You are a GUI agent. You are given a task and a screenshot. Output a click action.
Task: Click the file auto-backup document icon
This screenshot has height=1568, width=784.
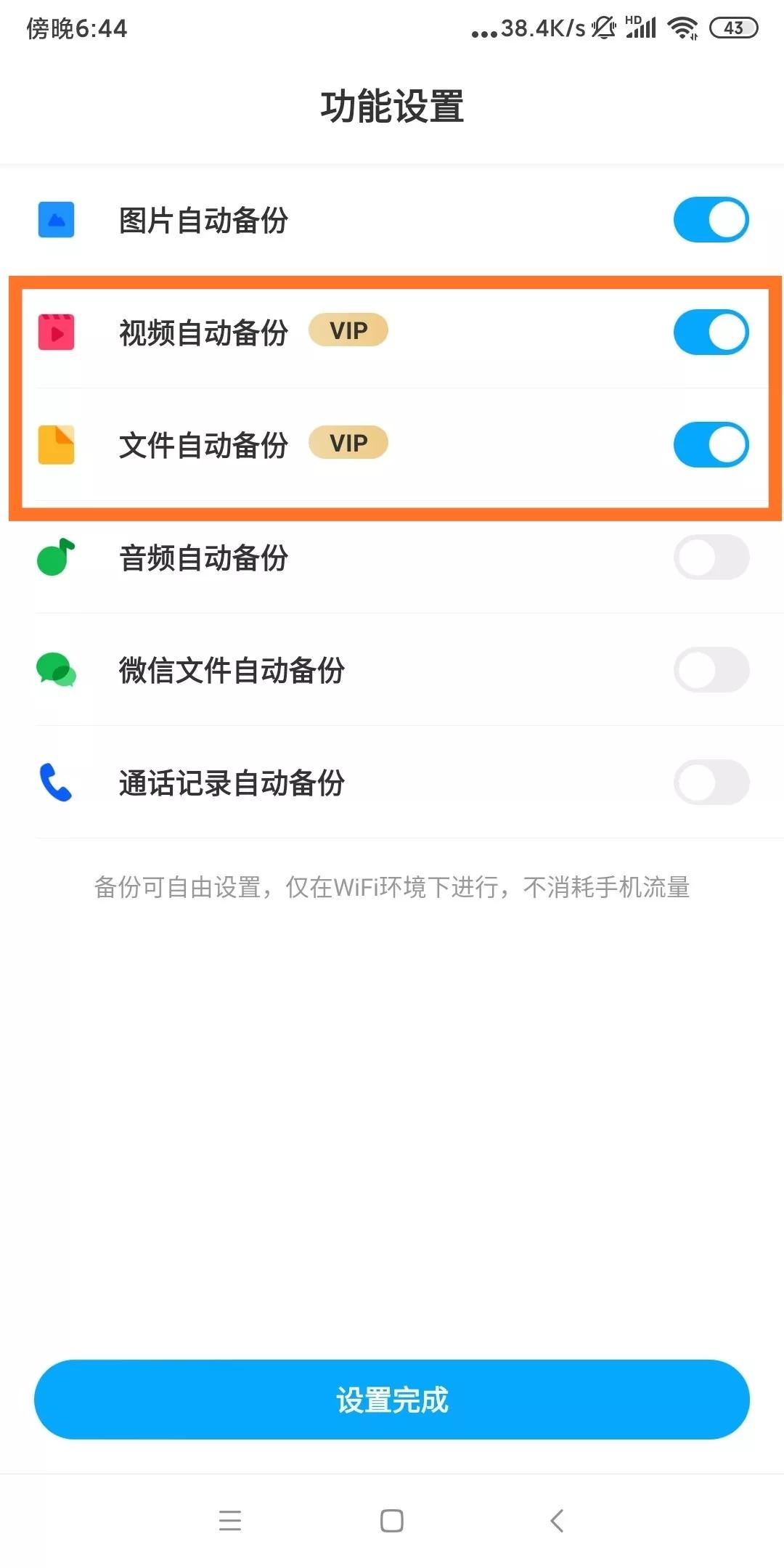56,444
